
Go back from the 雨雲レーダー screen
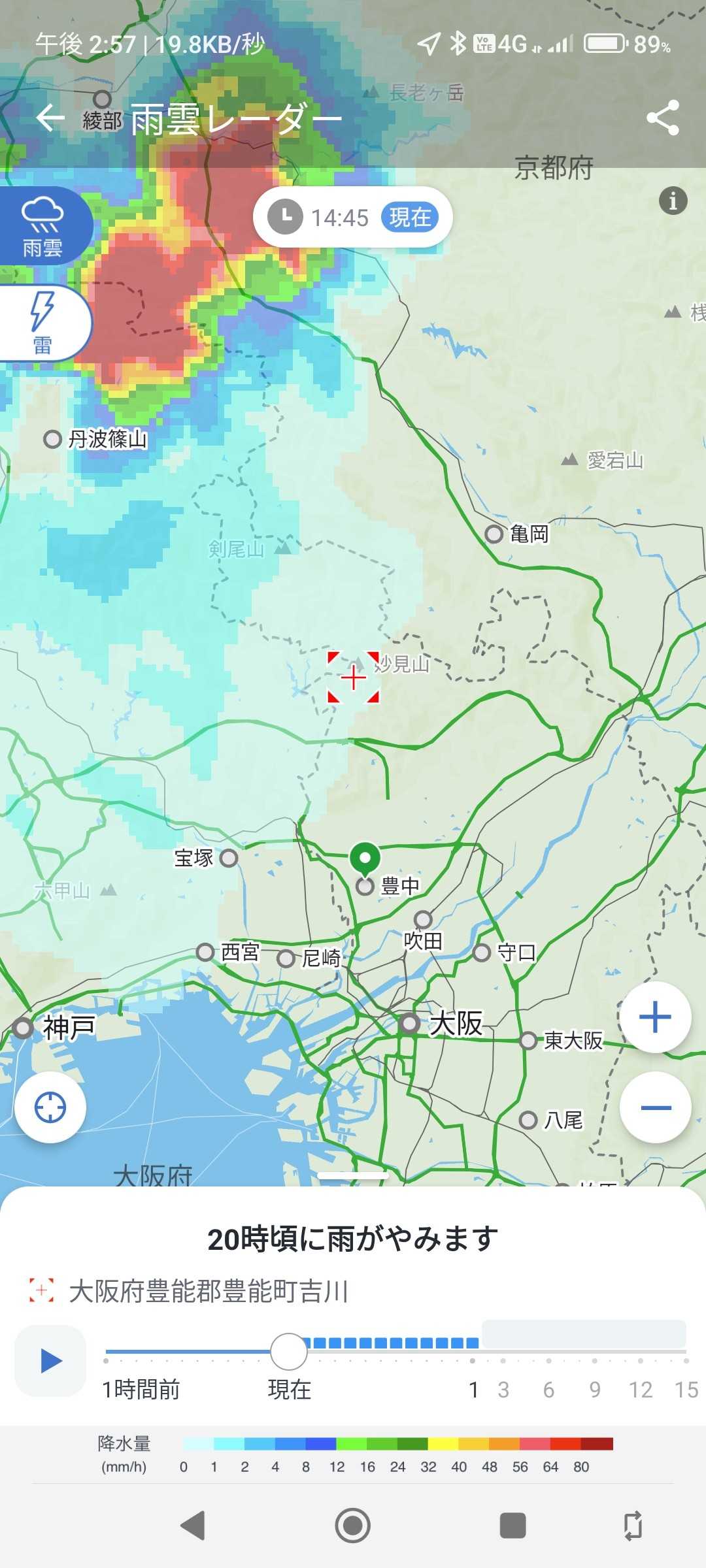click(50, 118)
